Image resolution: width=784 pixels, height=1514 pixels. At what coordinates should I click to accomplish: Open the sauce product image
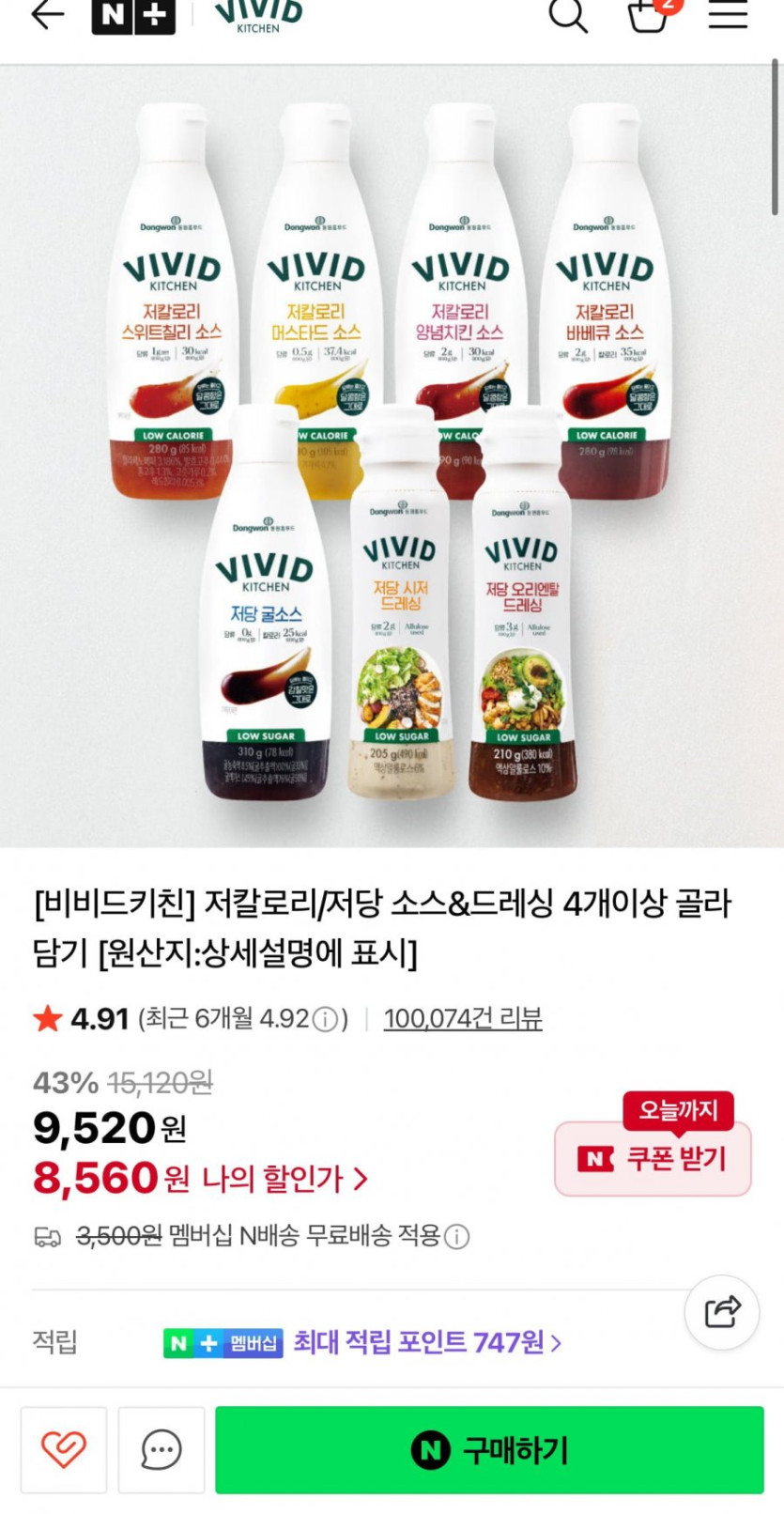(x=392, y=456)
